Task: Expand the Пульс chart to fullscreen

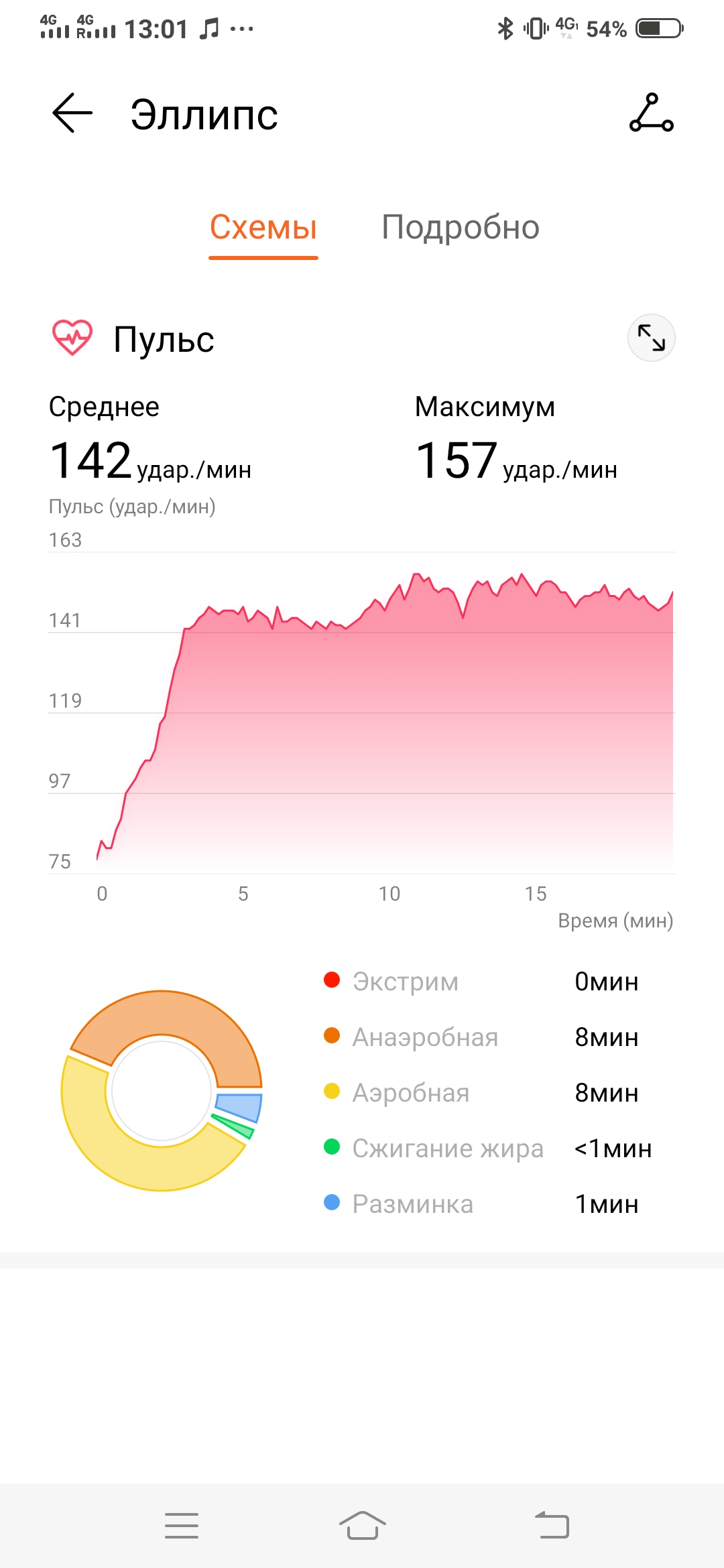Action: click(651, 338)
